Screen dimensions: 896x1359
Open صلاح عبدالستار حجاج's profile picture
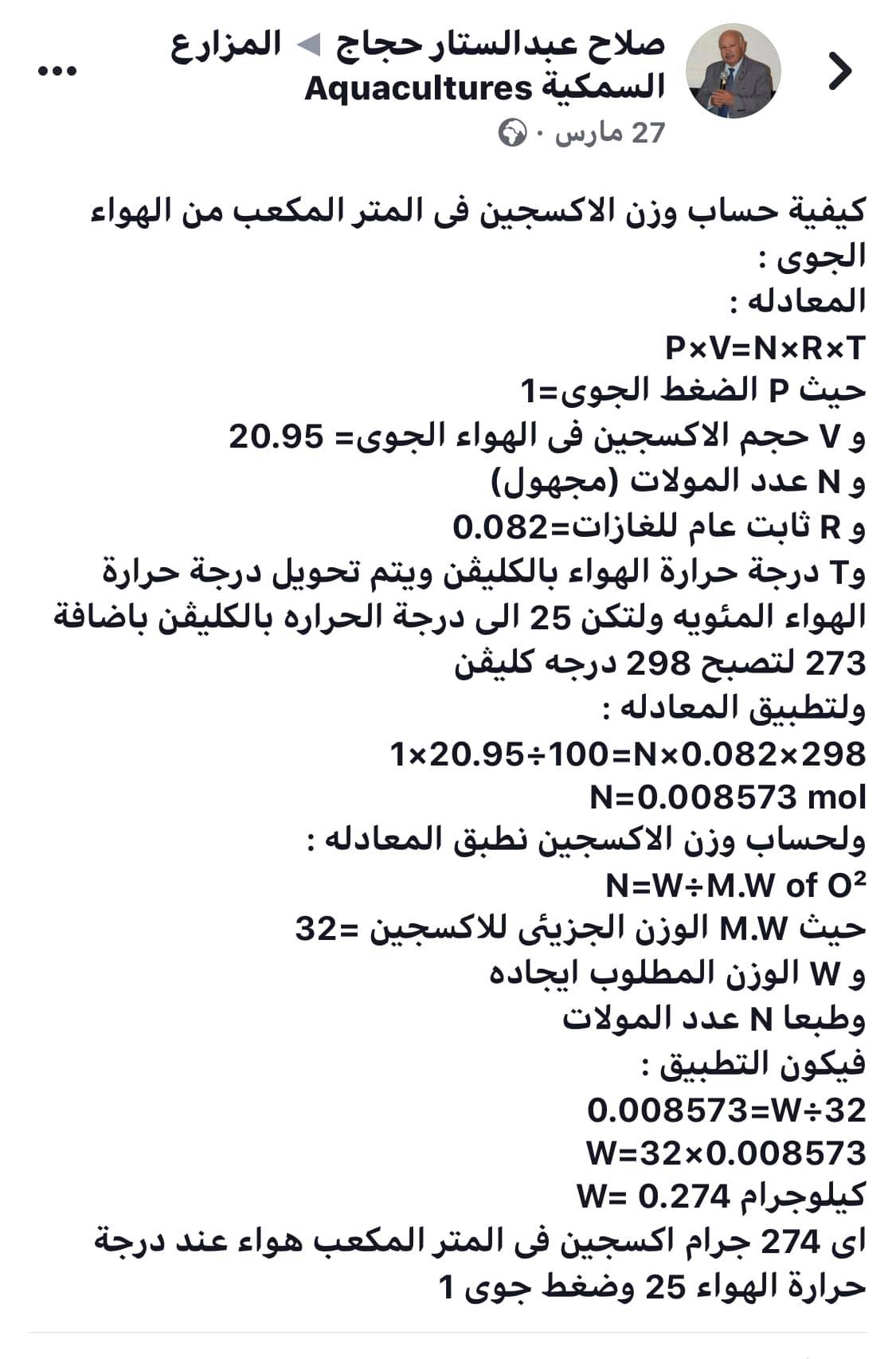(734, 71)
